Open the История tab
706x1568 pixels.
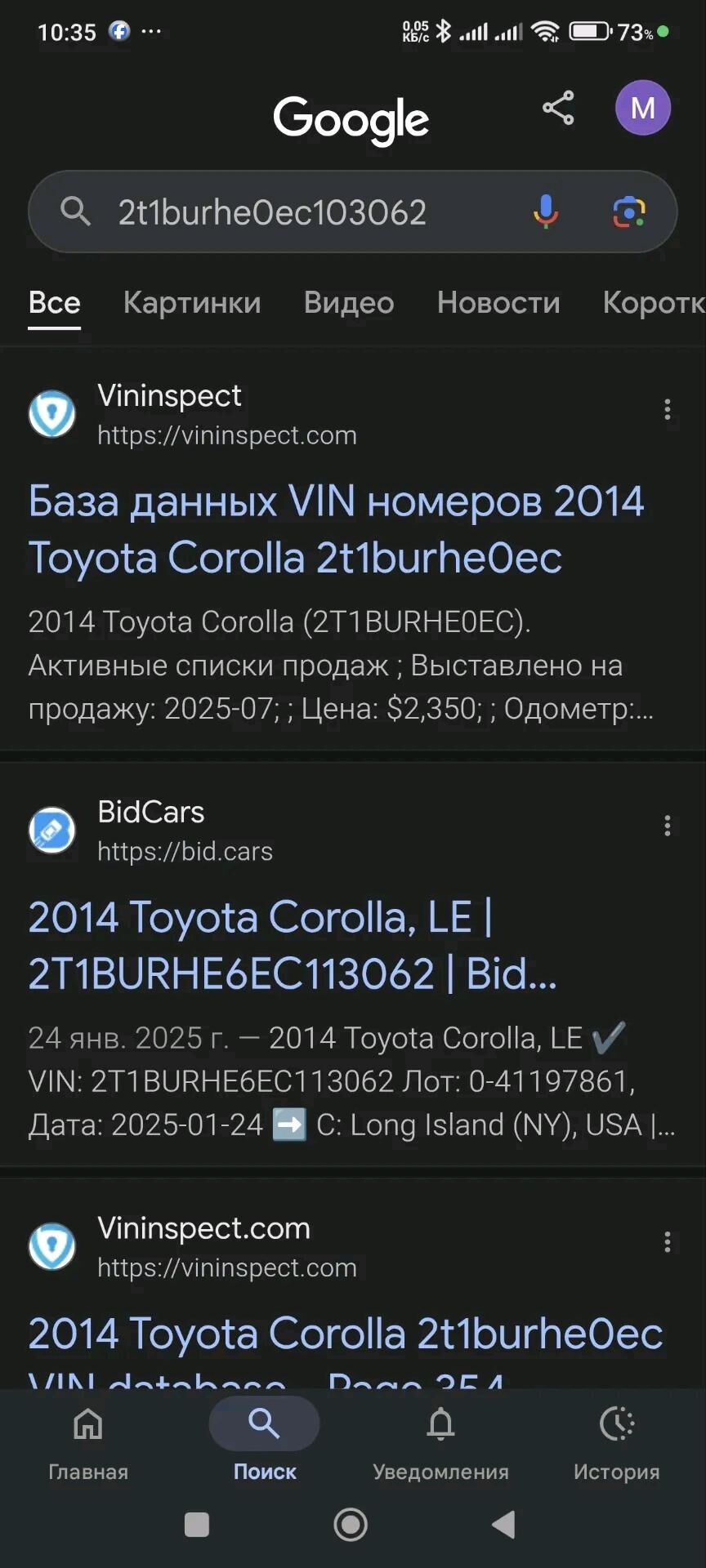pyautogui.click(x=616, y=1441)
